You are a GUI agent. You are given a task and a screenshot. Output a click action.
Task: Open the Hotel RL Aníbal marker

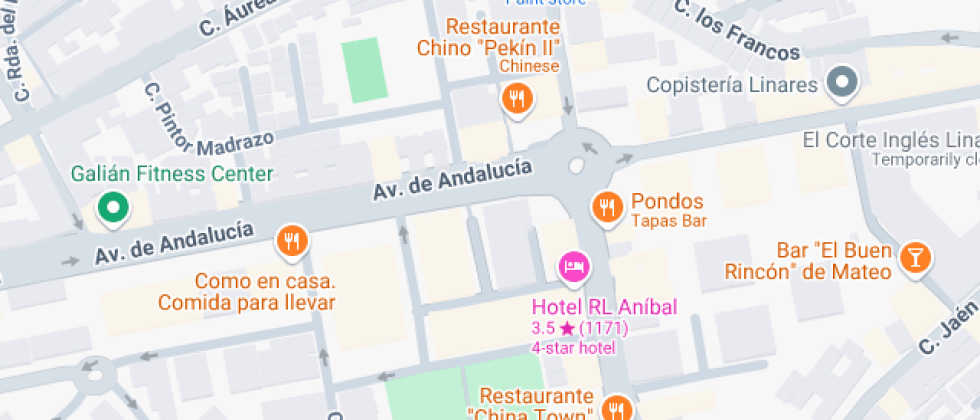[574, 266]
